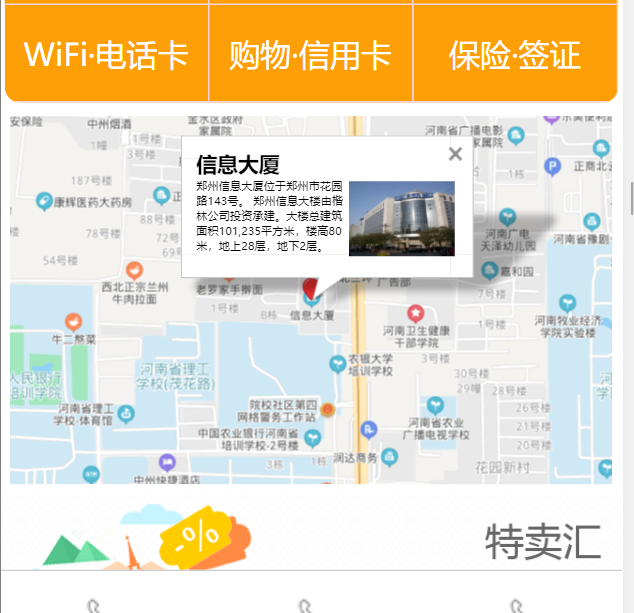Open the 购物·信用卡 category

tap(310, 54)
